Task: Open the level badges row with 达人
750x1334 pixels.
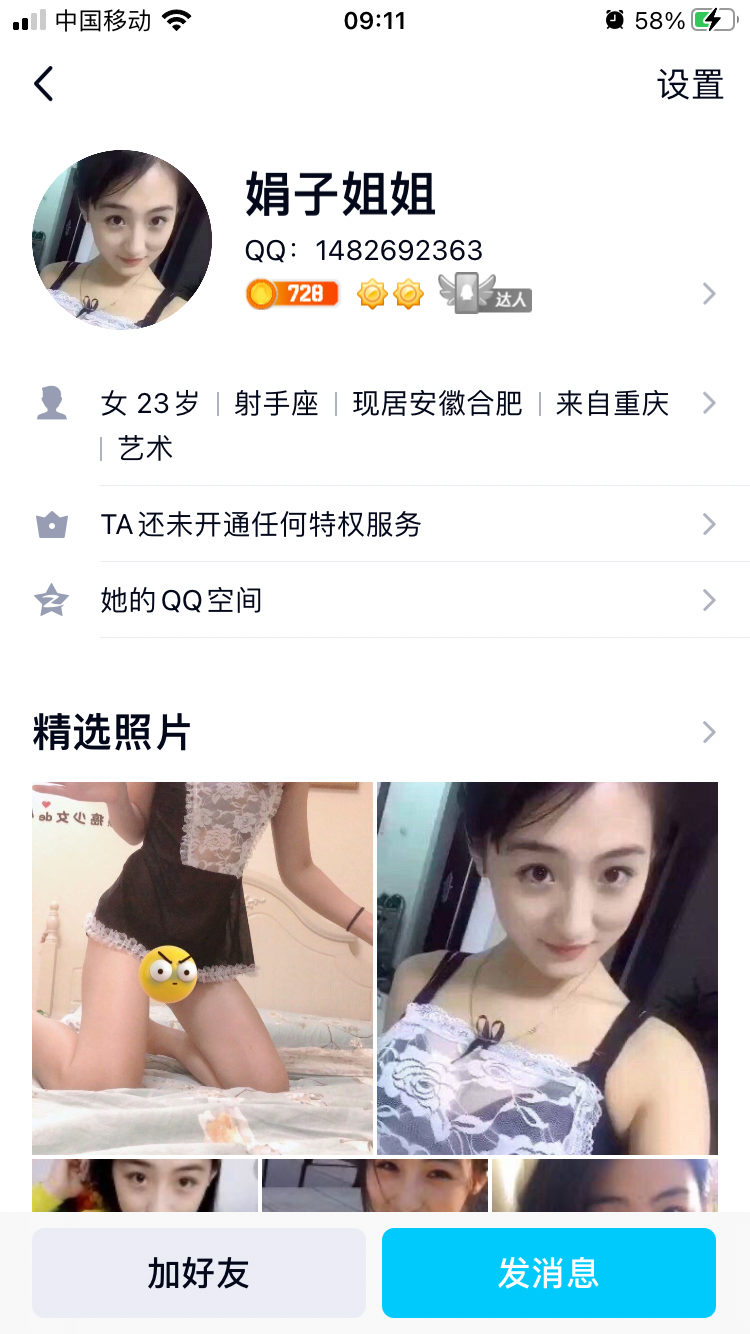Action: [480, 294]
